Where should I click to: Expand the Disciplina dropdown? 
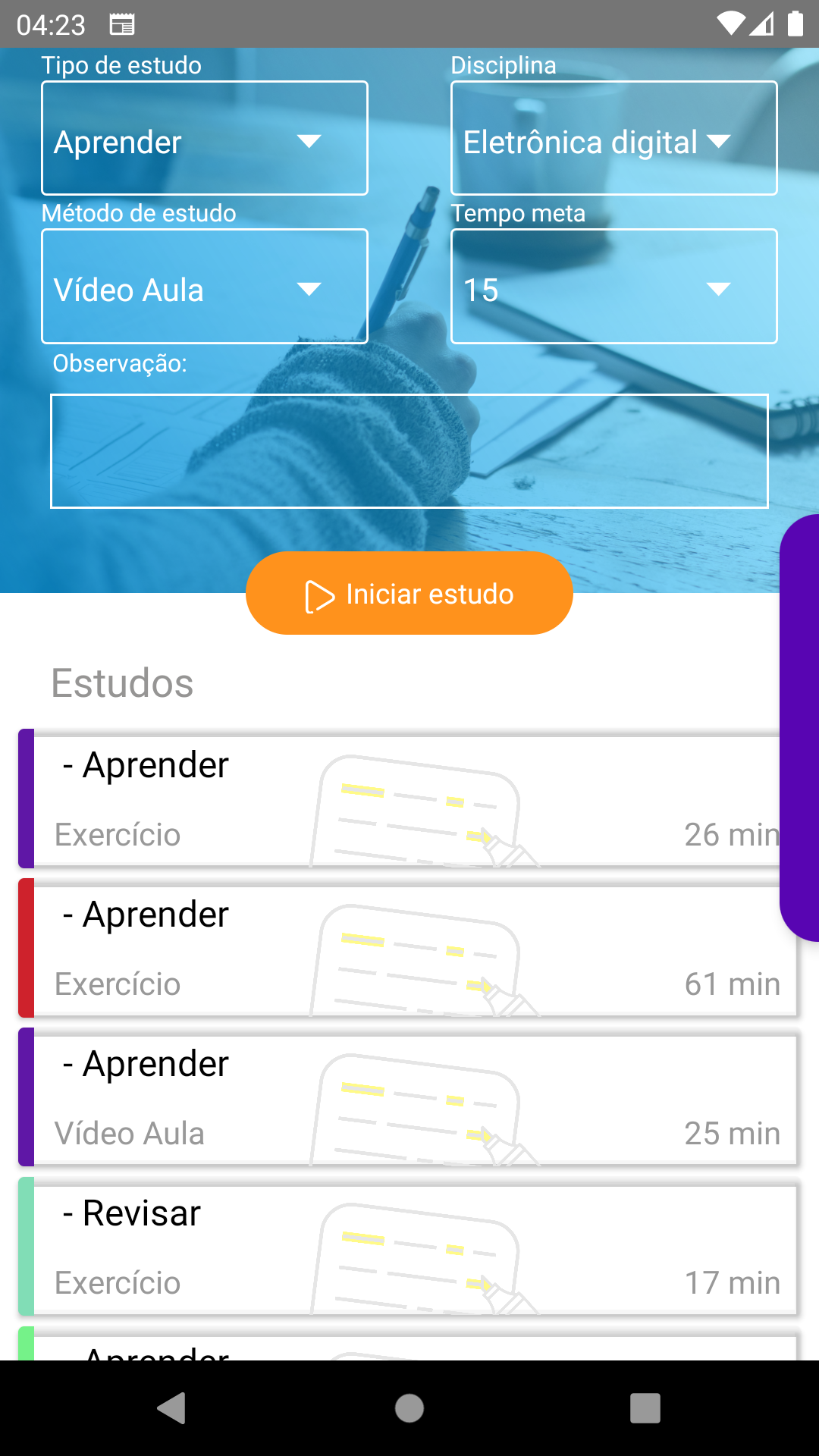tap(613, 138)
